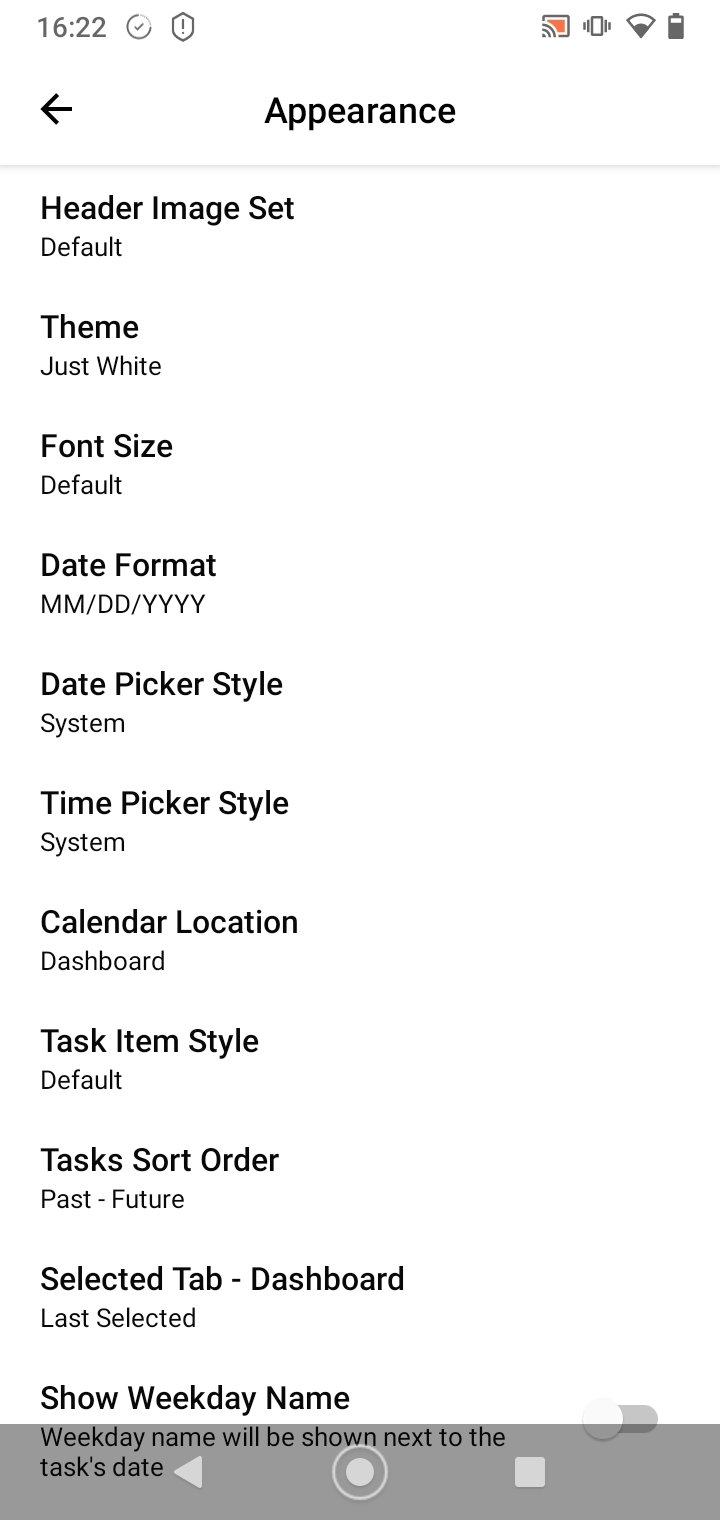Open Time Picker Style

tap(360, 821)
